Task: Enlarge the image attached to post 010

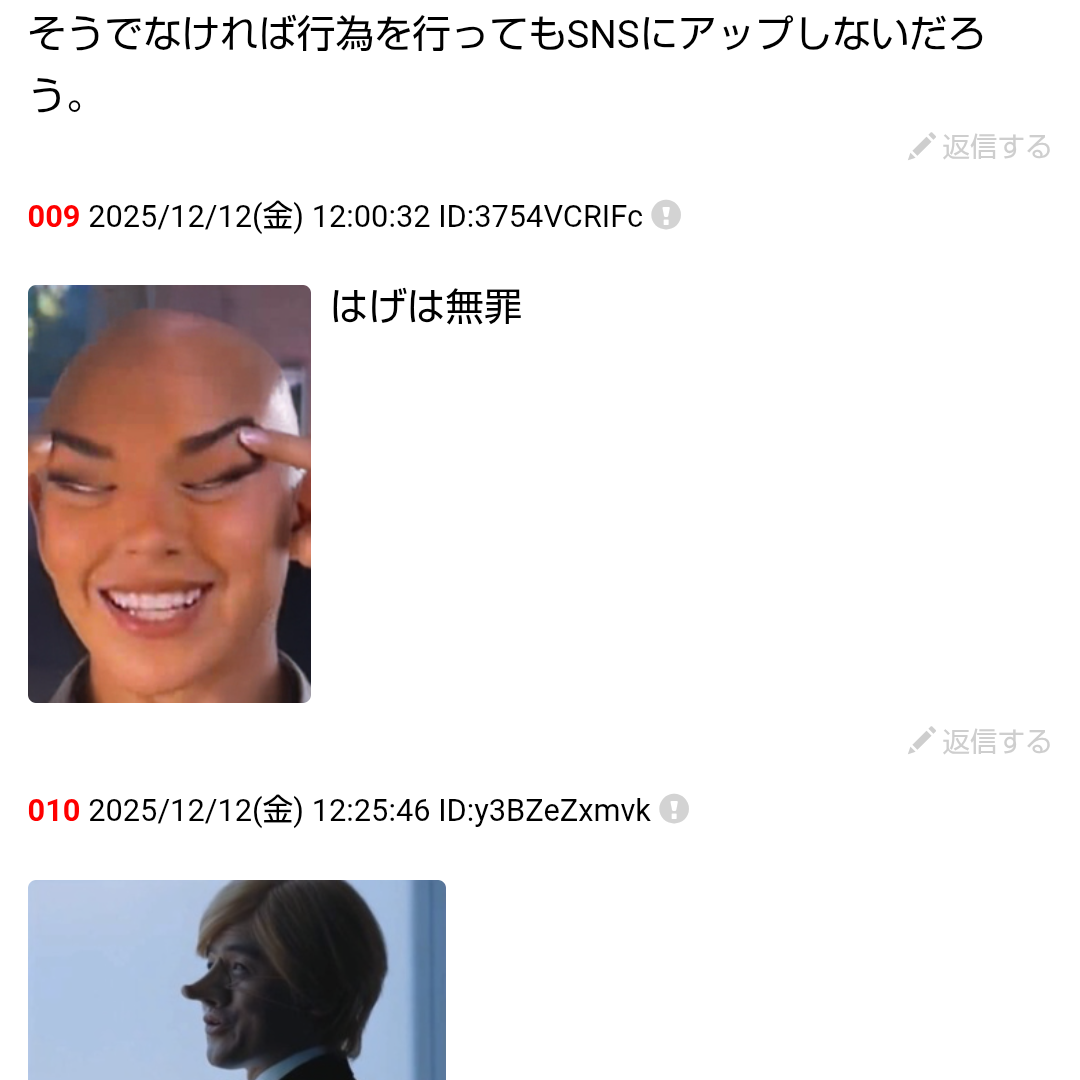Action: (x=237, y=980)
